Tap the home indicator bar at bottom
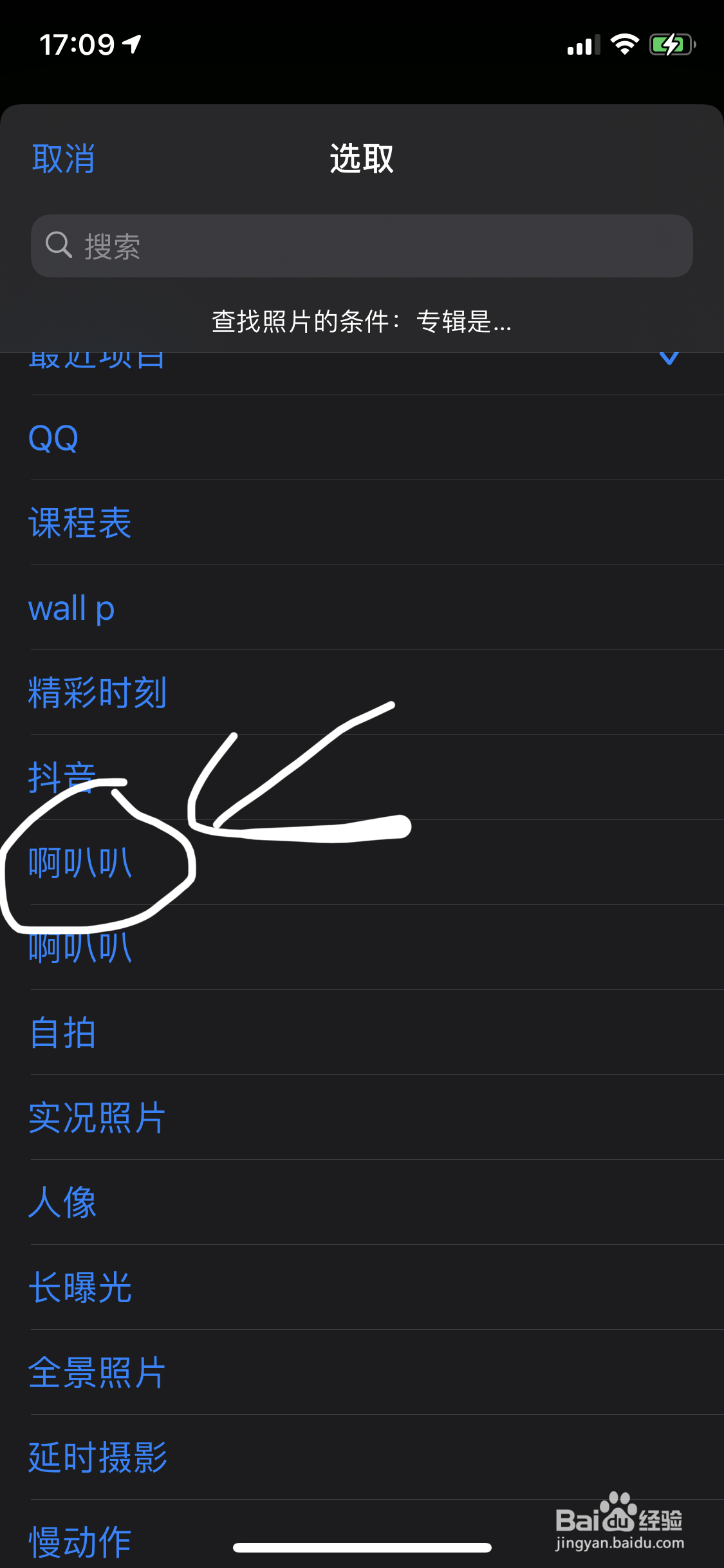The height and width of the screenshot is (1568, 724). (x=362, y=1547)
